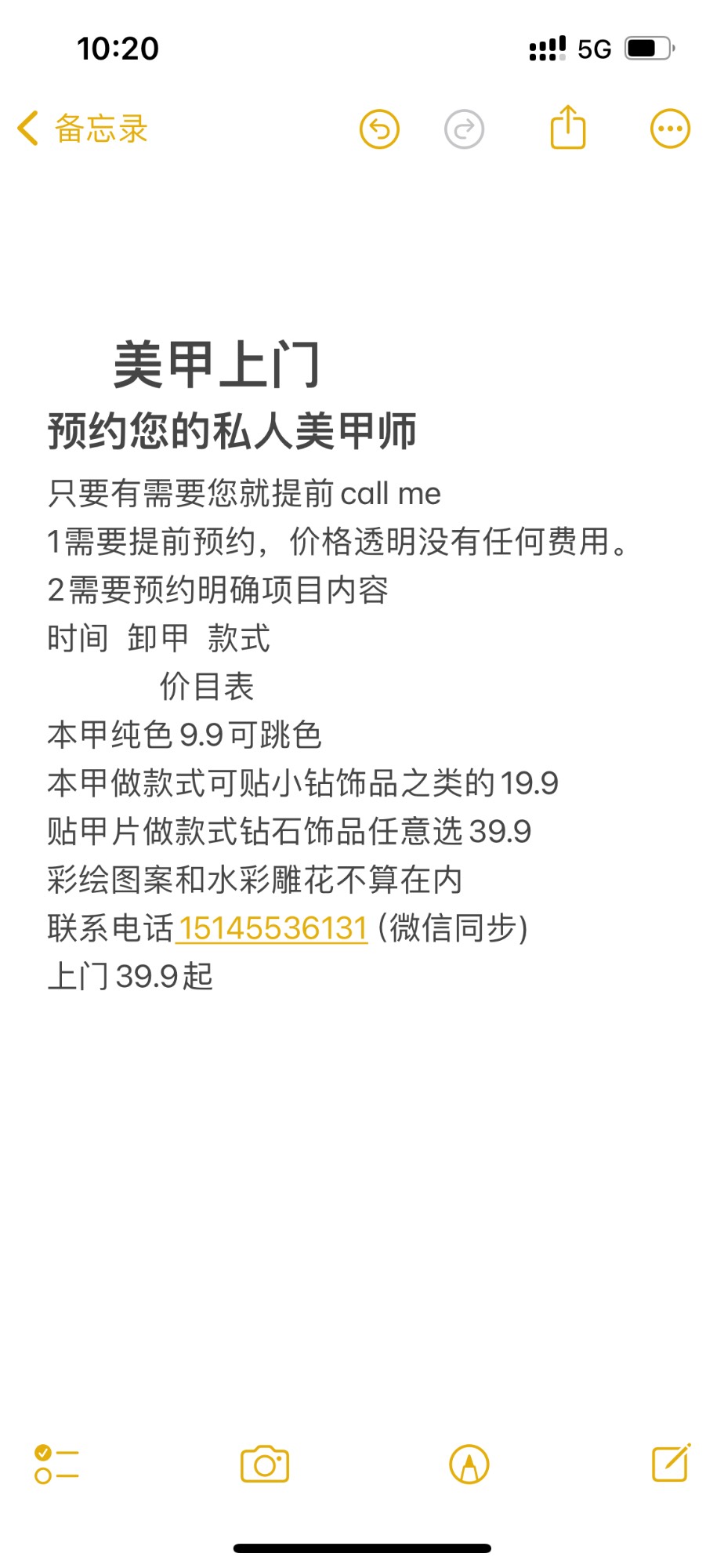Screen dimensions: 724x1568
Task: Go back to the 备忘录 list
Action: [x=82, y=129]
